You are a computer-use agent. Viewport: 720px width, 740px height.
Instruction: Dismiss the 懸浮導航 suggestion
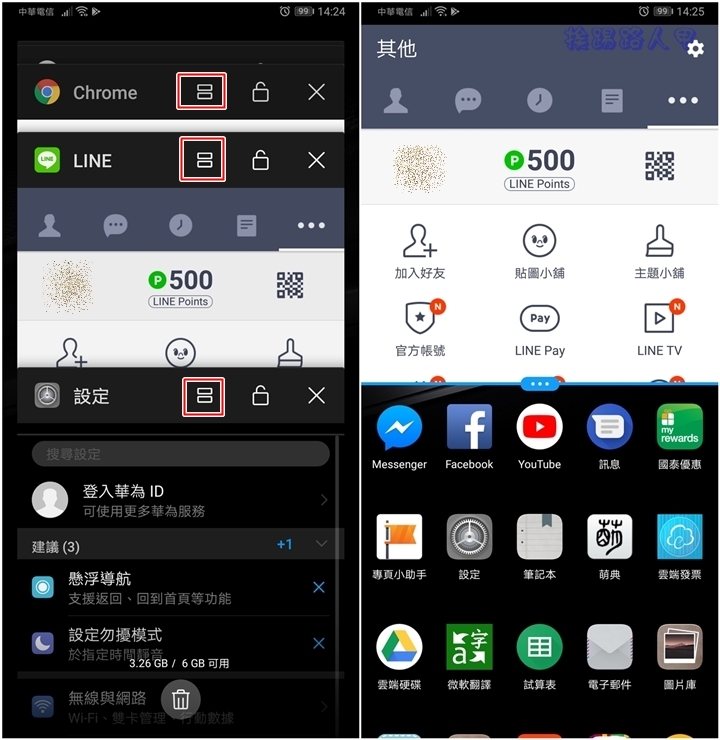click(x=318, y=587)
